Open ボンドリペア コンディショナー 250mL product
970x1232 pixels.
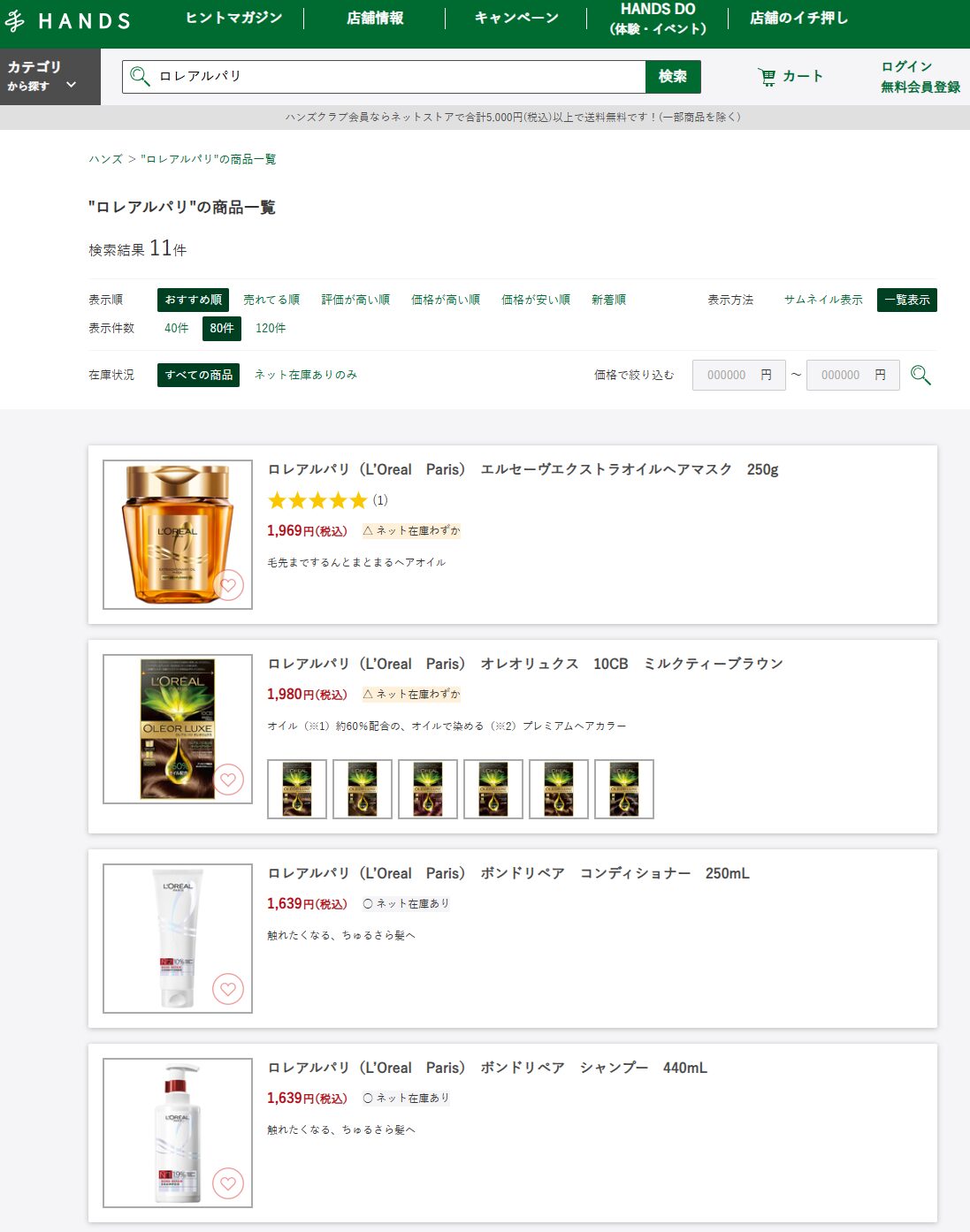(508, 873)
